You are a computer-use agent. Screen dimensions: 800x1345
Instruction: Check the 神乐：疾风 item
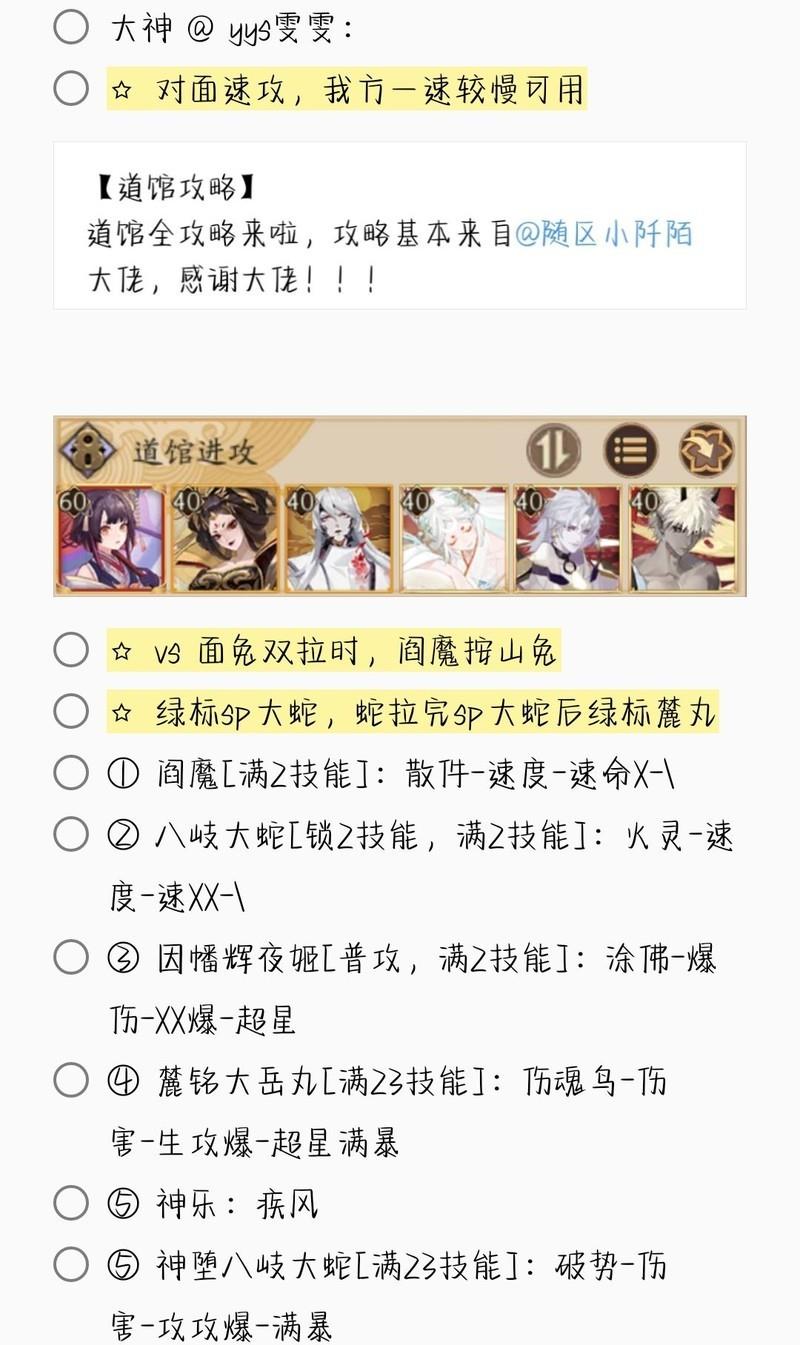(x=71, y=1202)
